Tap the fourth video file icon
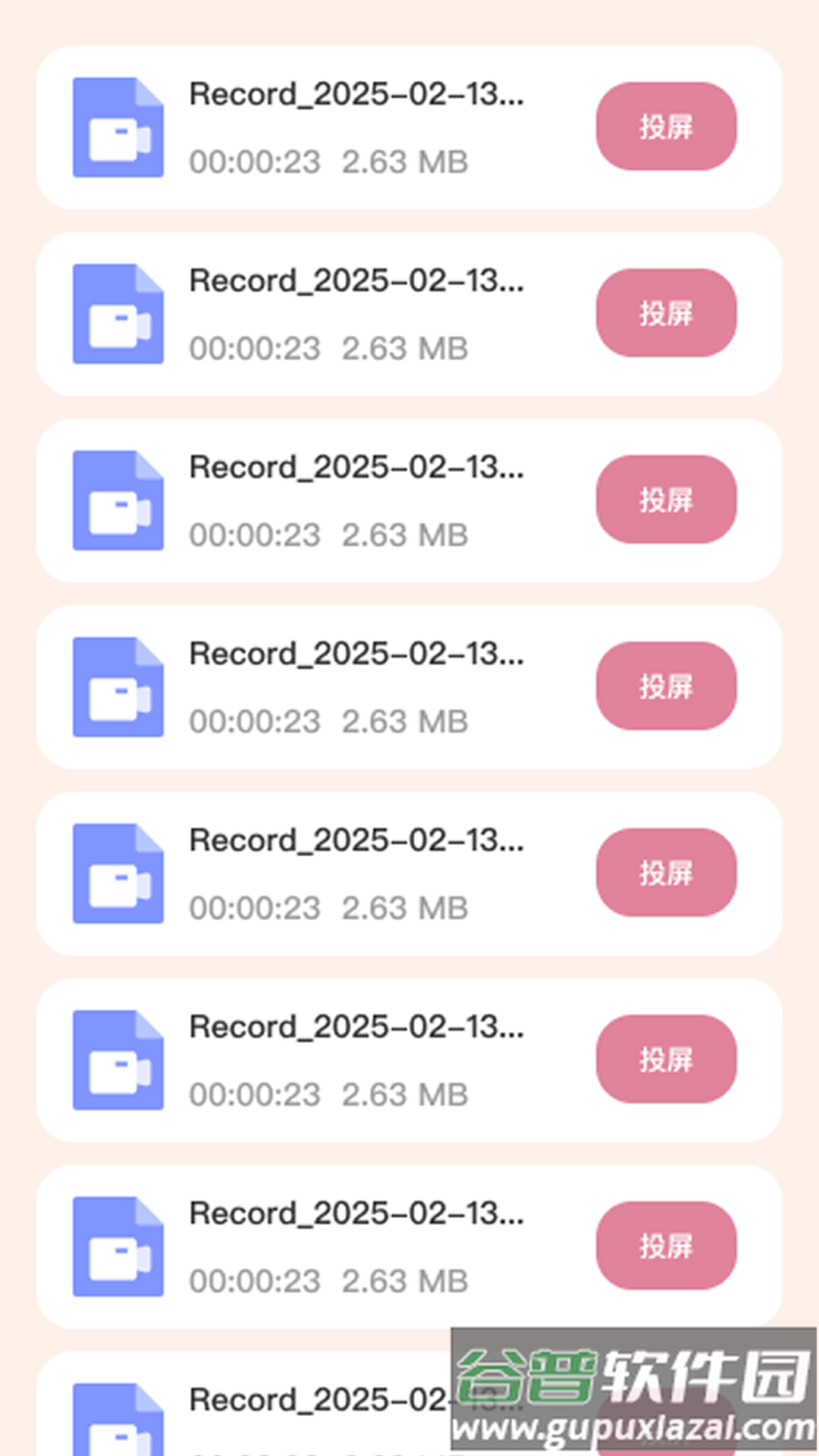The image size is (819, 1456). point(118,686)
